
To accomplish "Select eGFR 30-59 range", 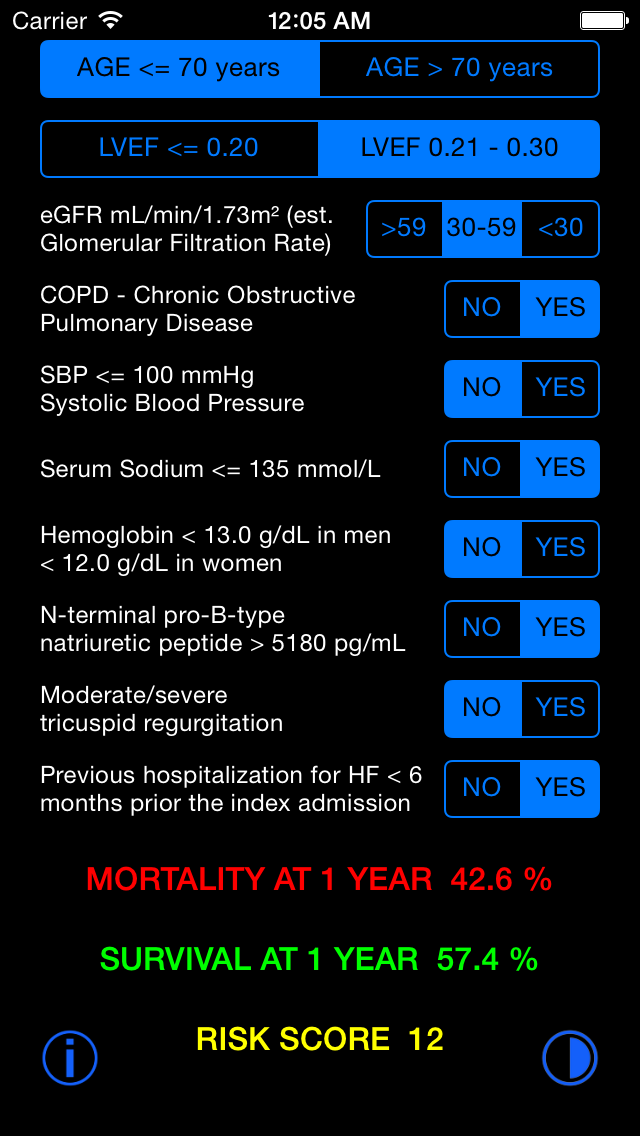I will tap(482, 229).
